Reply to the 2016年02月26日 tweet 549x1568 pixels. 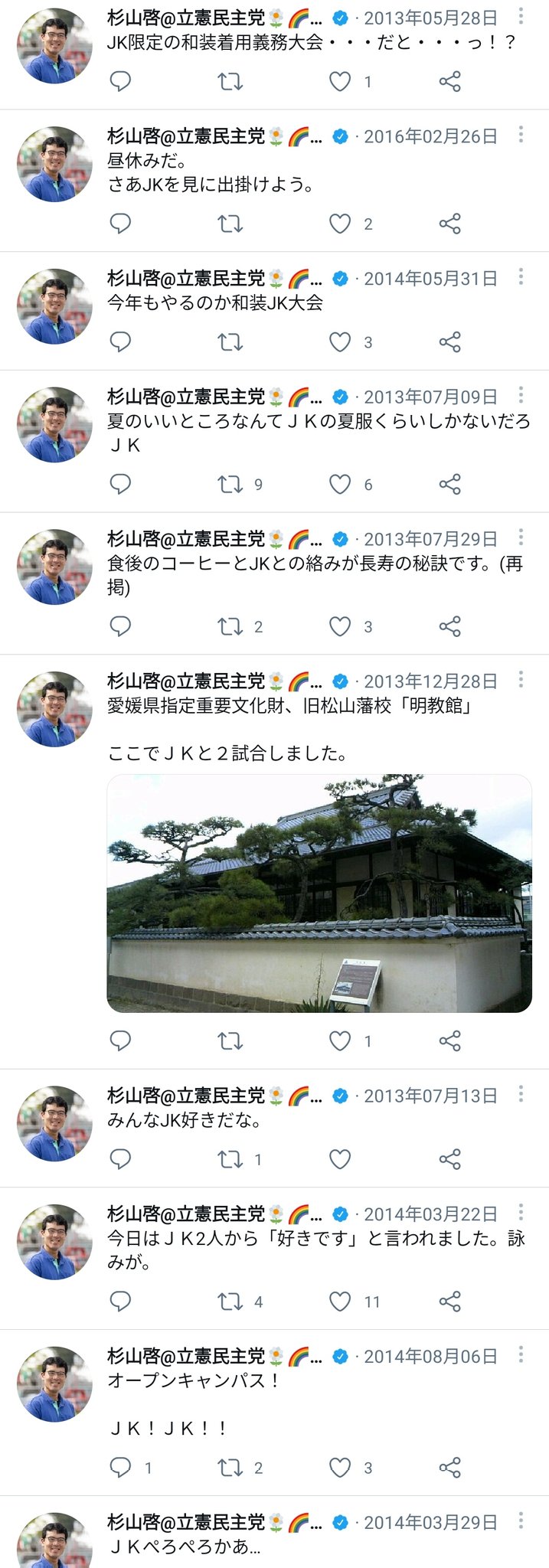click(120, 224)
